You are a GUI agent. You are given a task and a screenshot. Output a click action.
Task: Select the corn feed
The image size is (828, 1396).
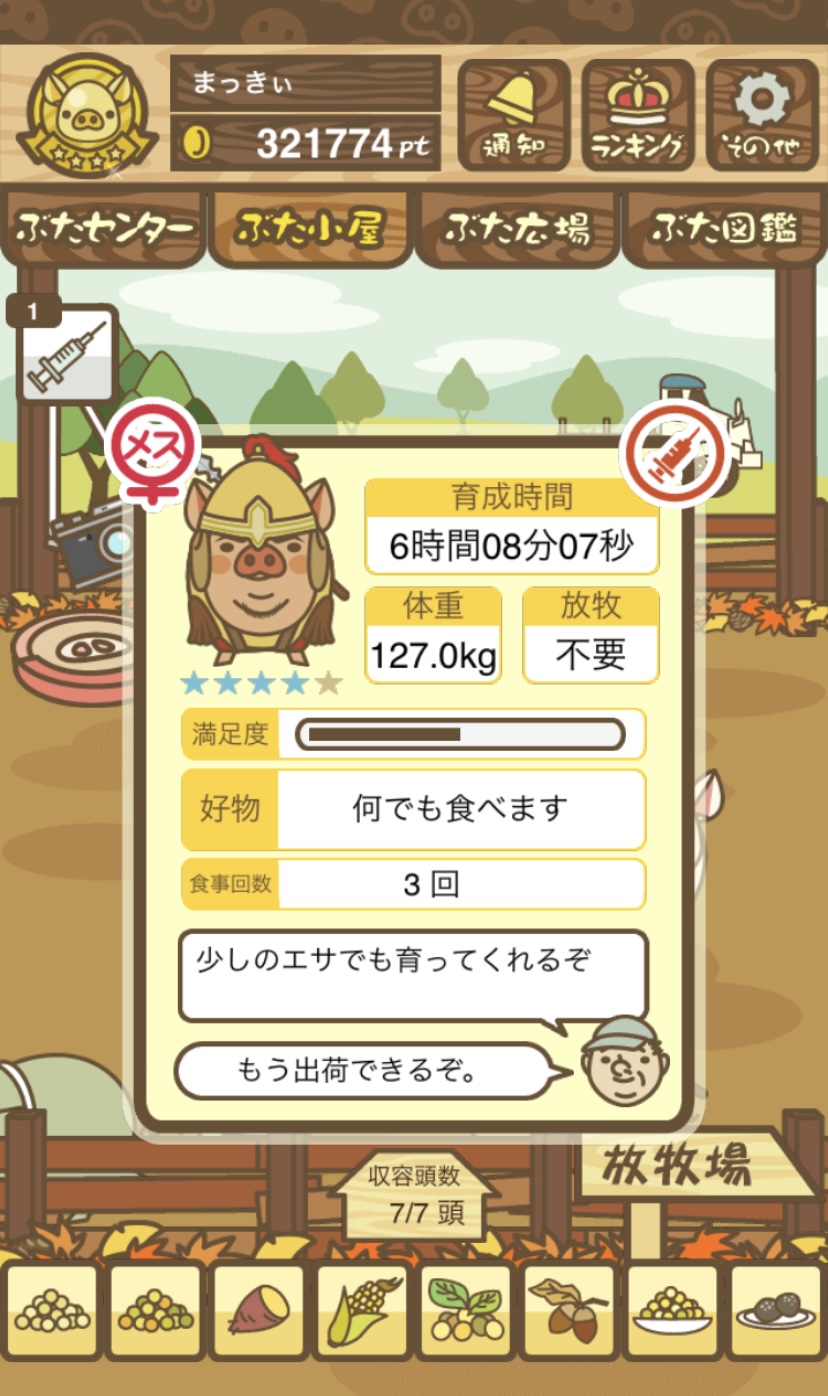pyautogui.click(x=363, y=1311)
